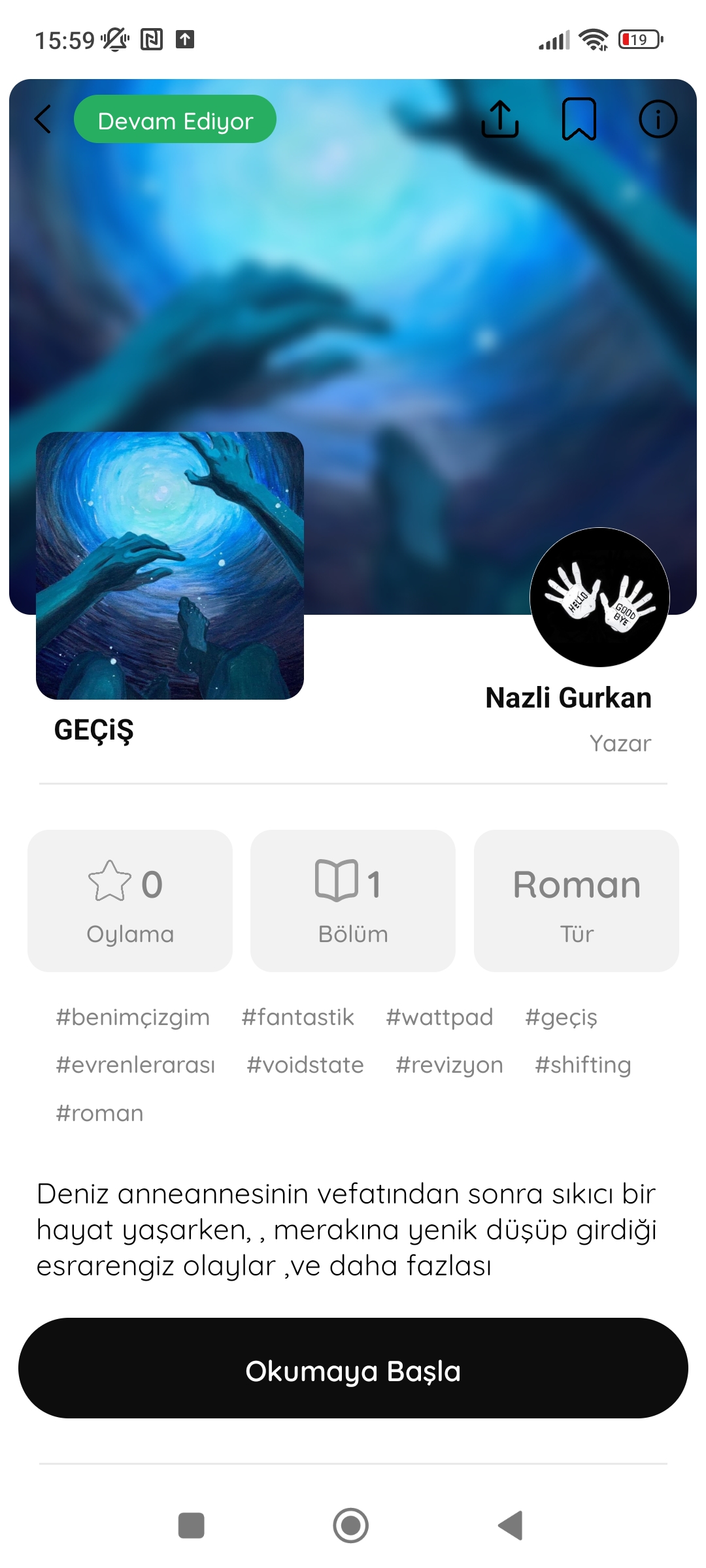Open the #voidstate hashtag
Viewport: 706px width, 1568px height.
point(305,1065)
